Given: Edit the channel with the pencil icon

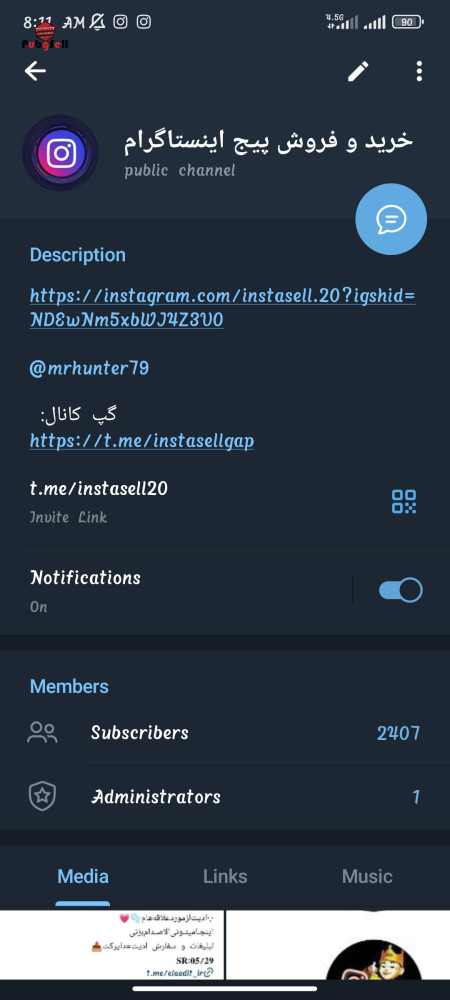Looking at the screenshot, I should pos(358,71).
